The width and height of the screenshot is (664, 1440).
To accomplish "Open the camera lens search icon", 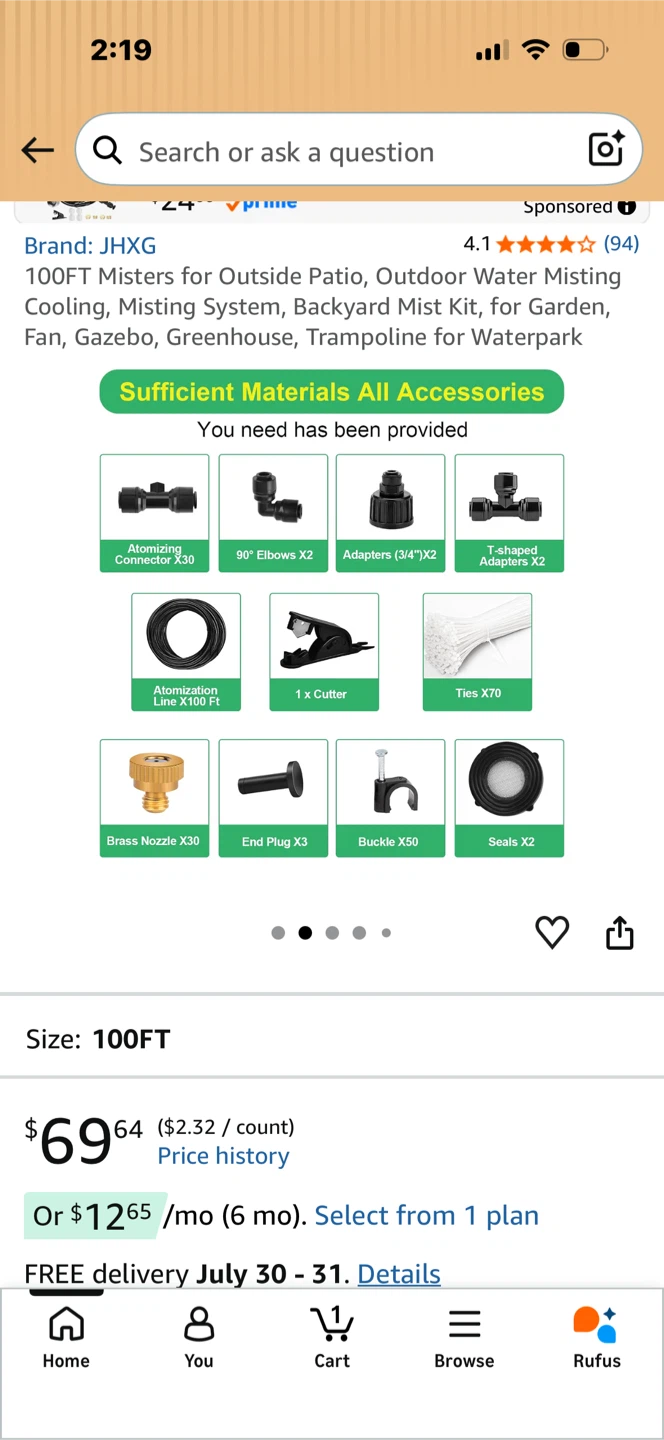I will click(x=606, y=150).
